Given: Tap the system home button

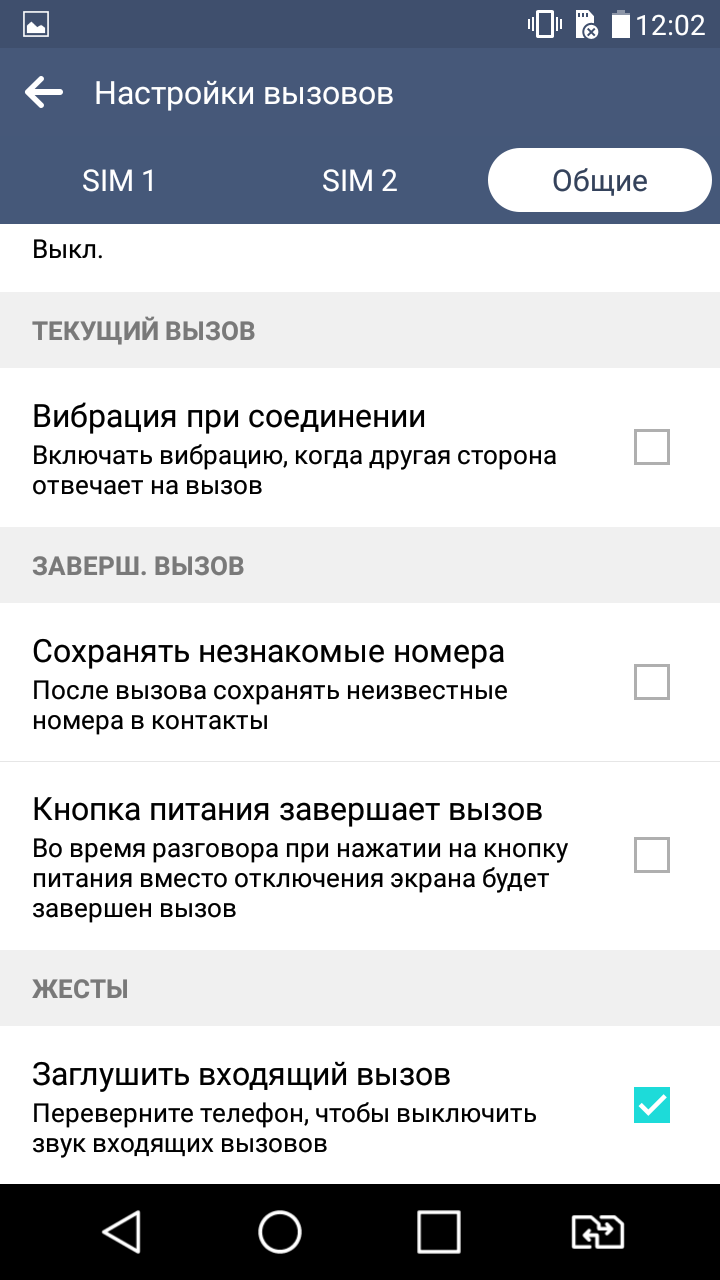Looking at the screenshot, I should (280, 1232).
